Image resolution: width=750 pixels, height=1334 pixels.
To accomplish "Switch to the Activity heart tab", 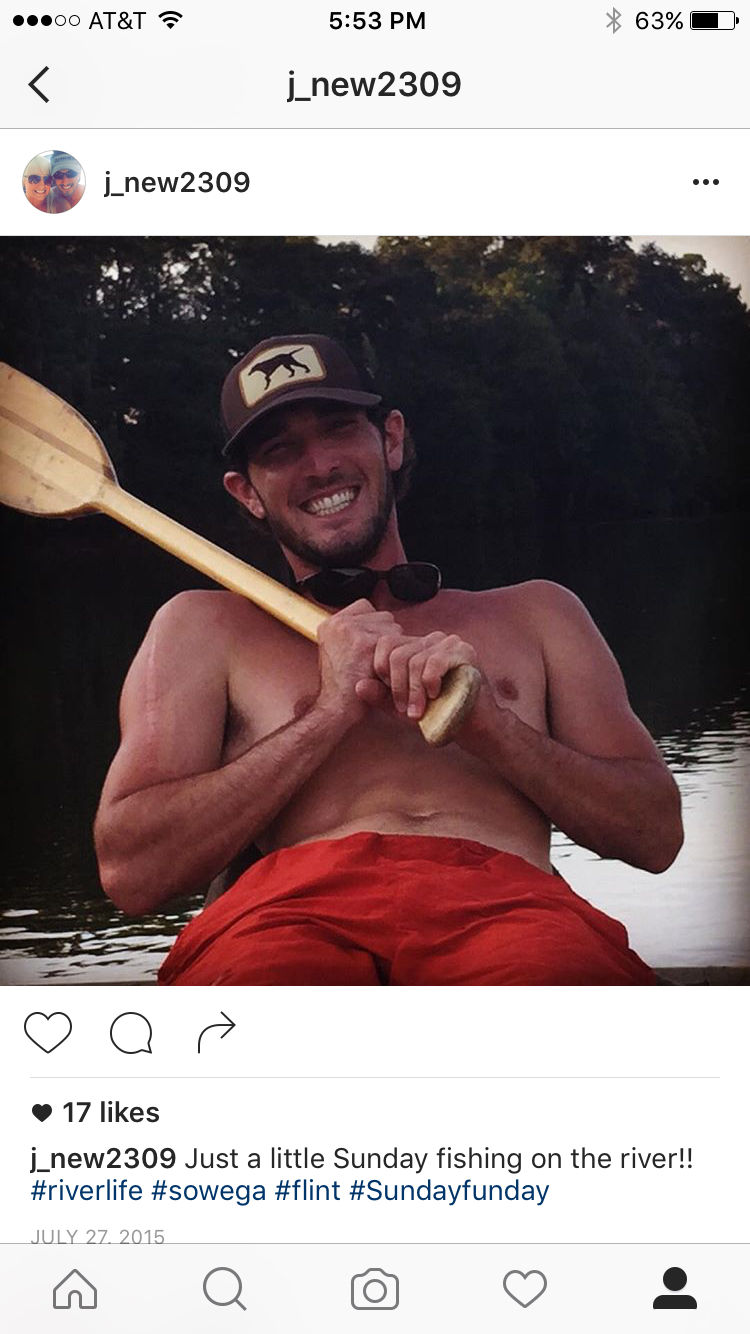I will [525, 1289].
